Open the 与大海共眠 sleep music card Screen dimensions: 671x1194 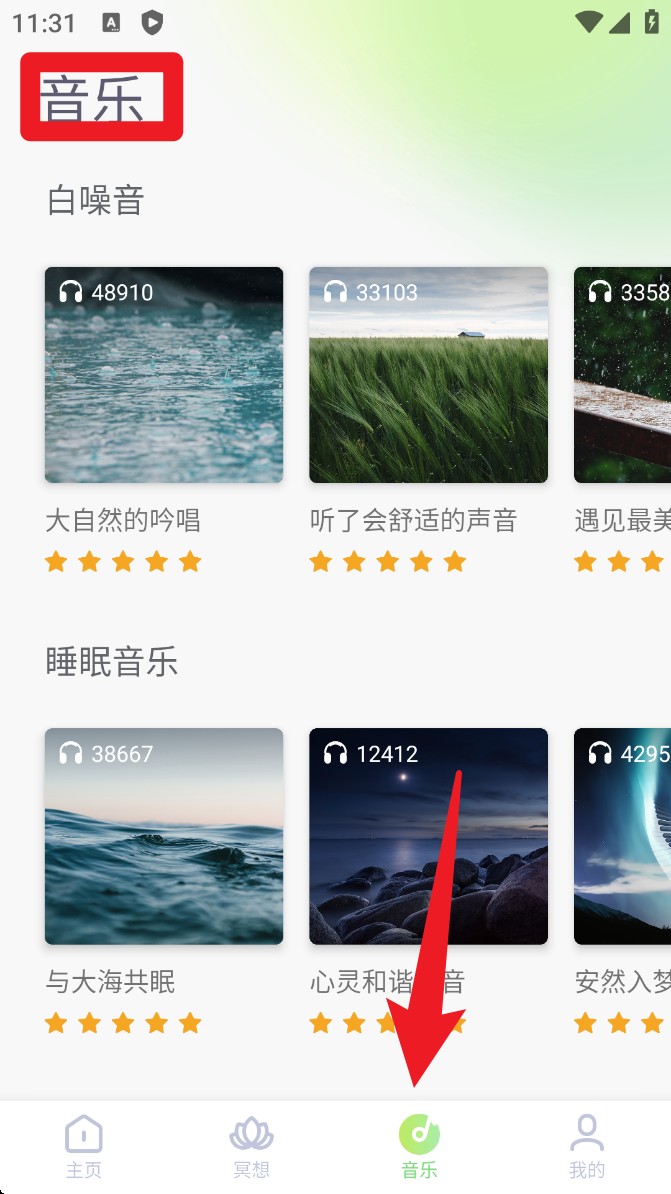pos(164,836)
